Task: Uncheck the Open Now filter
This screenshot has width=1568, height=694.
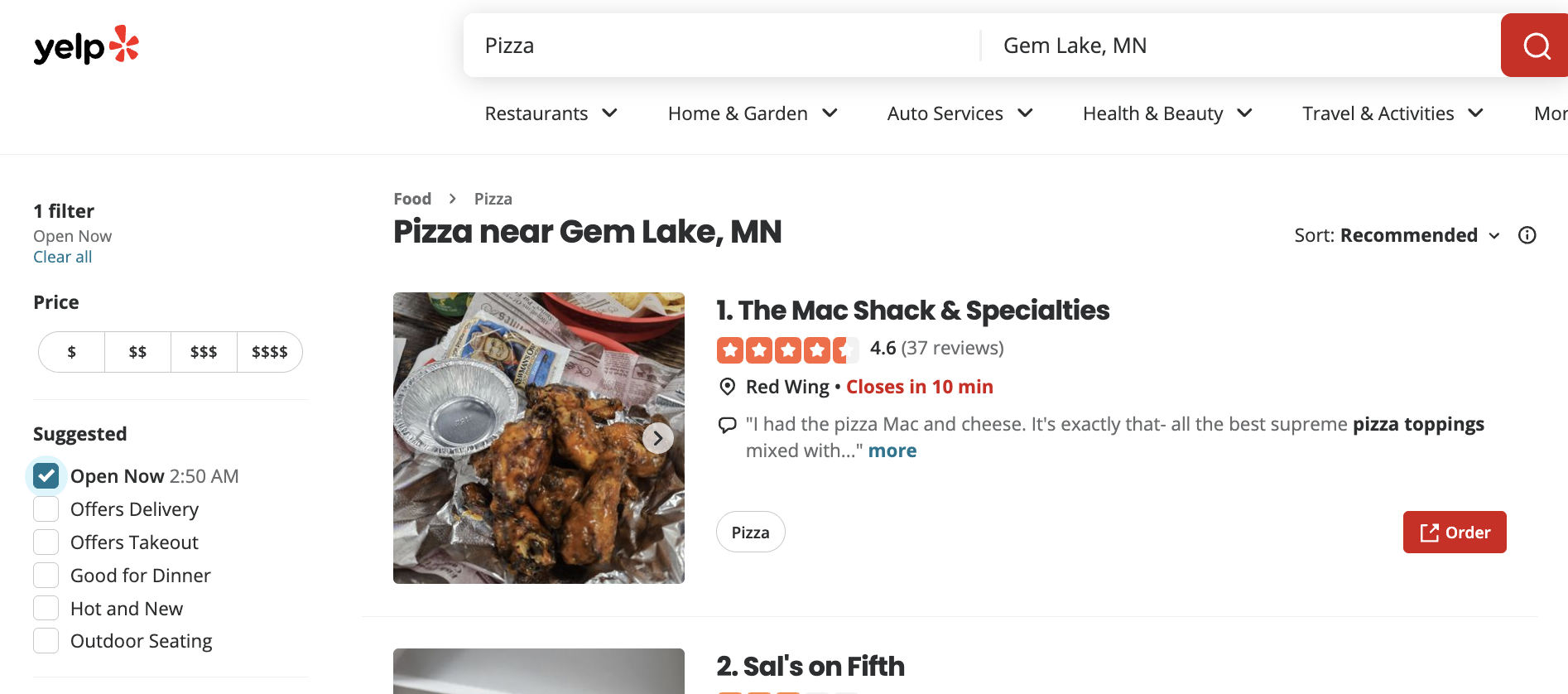Action: click(x=46, y=476)
